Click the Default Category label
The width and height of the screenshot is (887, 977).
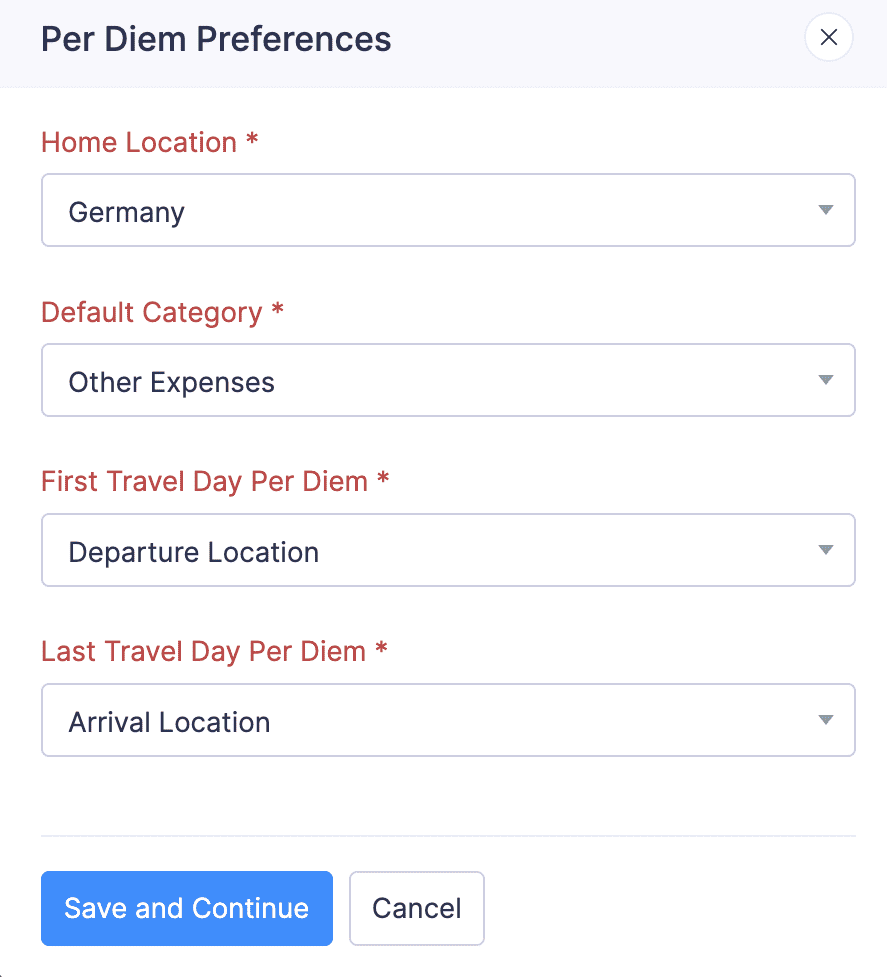point(151,312)
